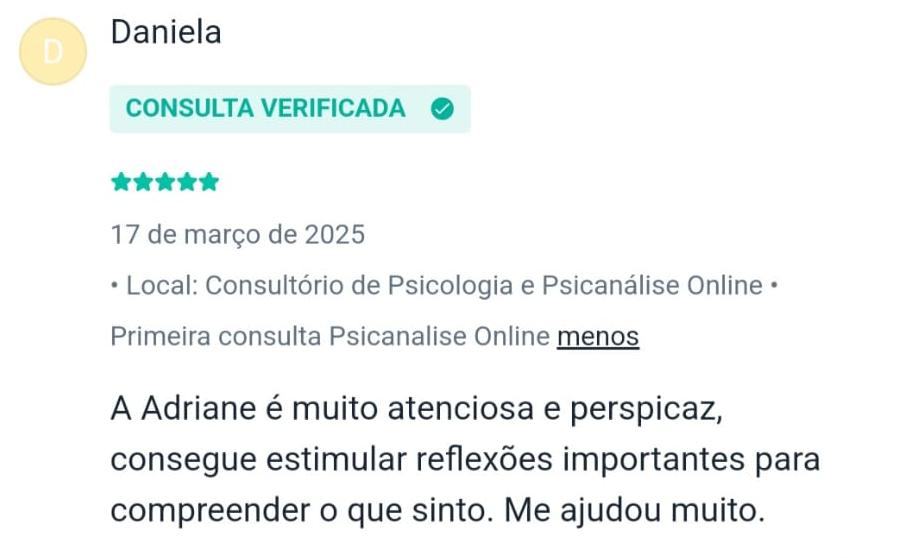This screenshot has height=558, width=904.
Task: Collapse review details with the "menos" link
Action: coord(597,337)
